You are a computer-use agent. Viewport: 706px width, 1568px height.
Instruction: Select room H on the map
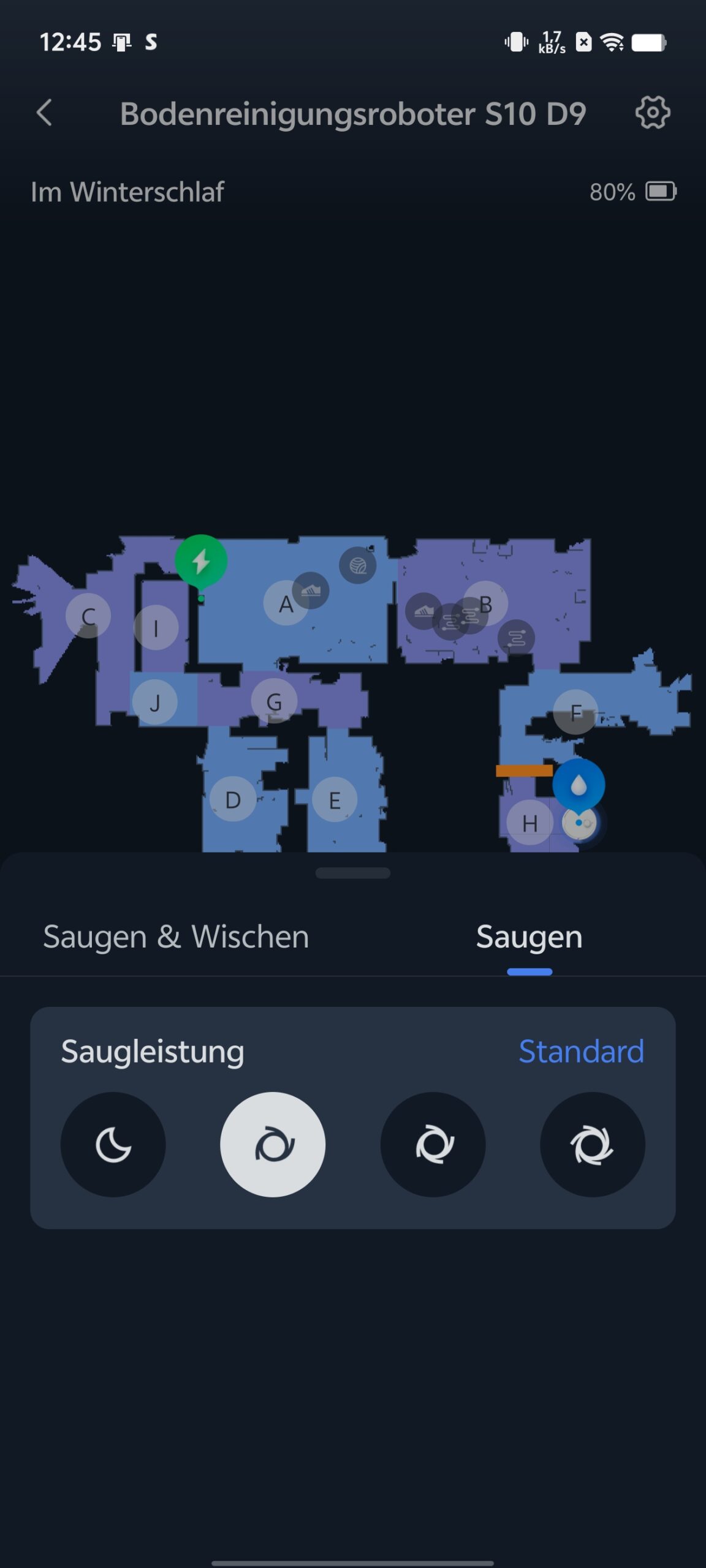click(530, 823)
